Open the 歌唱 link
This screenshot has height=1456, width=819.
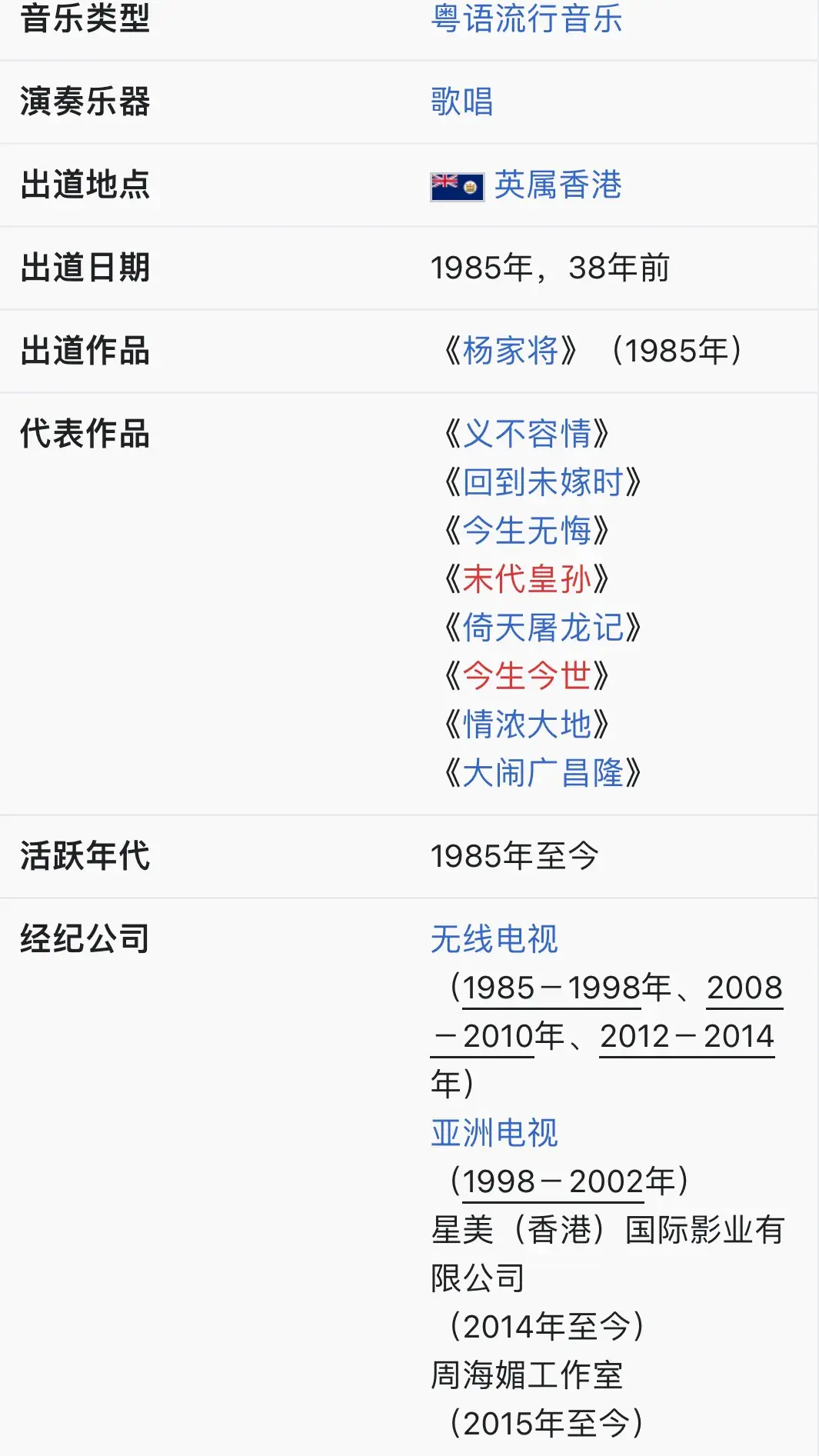click(461, 102)
